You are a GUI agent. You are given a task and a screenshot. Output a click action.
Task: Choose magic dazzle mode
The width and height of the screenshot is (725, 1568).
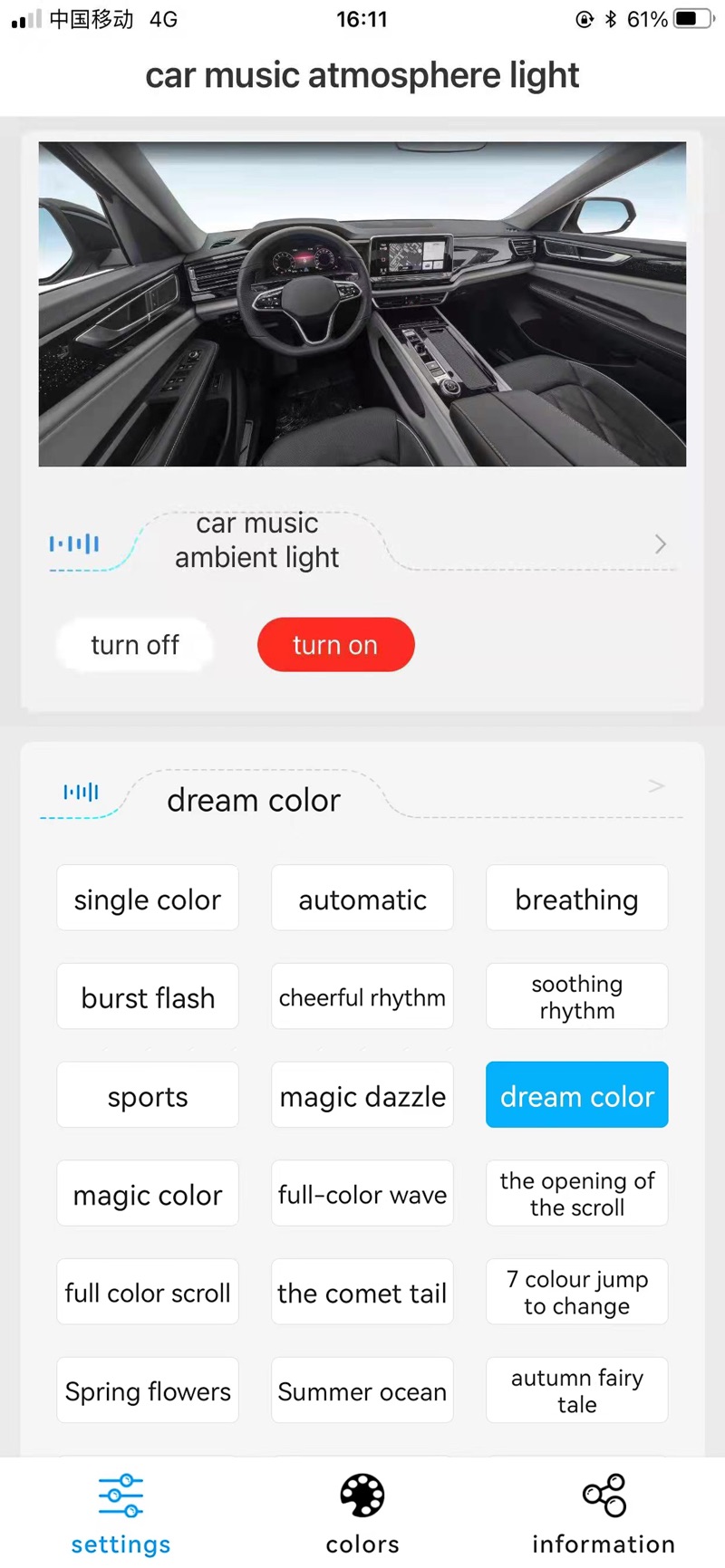tap(362, 1095)
